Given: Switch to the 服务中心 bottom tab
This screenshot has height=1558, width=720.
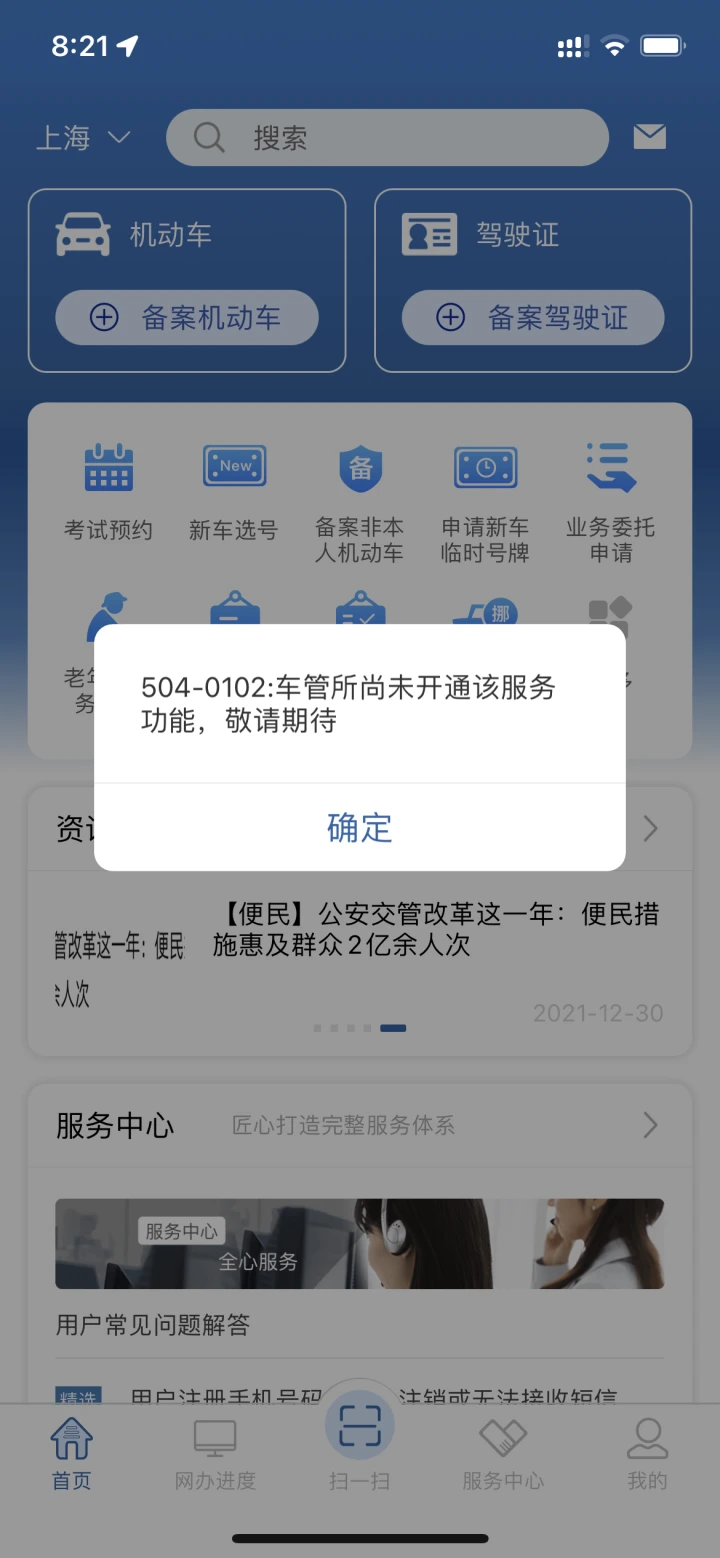Looking at the screenshot, I should (x=503, y=1455).
